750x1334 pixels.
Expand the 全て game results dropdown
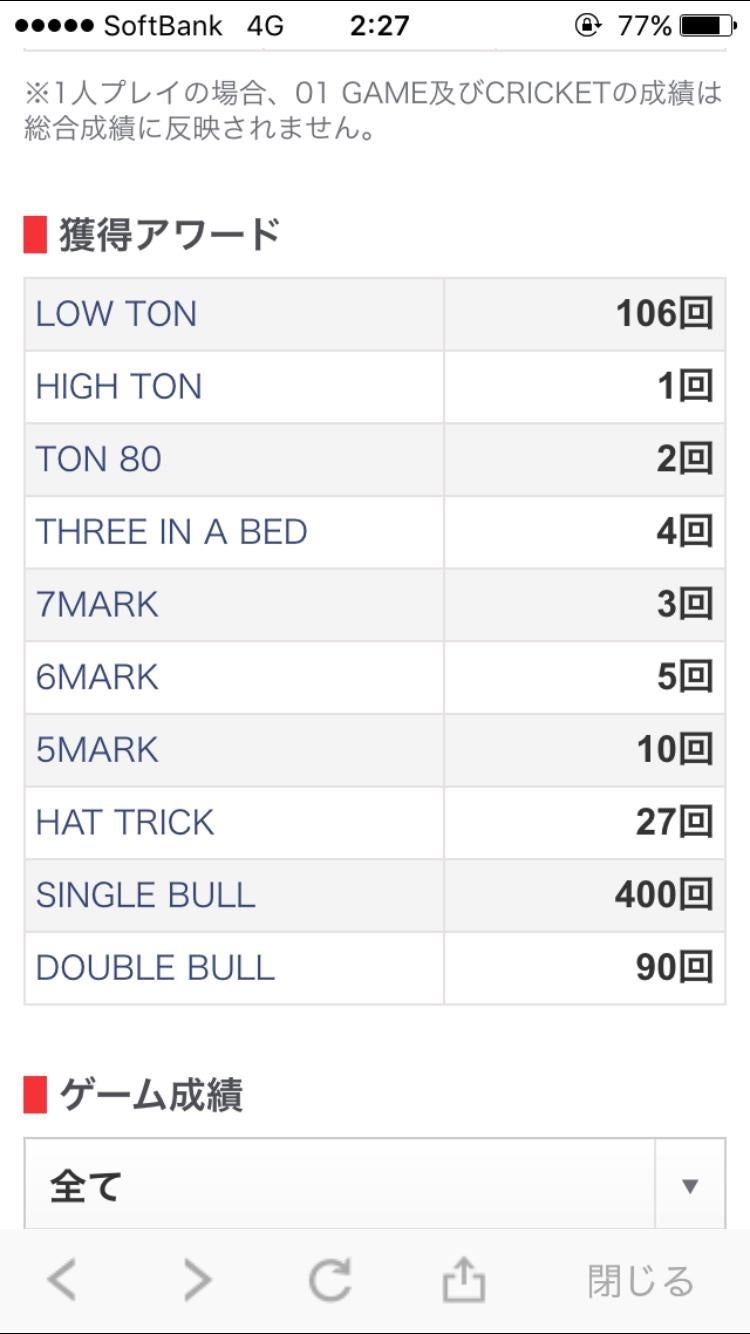[x=375, y=1186]
